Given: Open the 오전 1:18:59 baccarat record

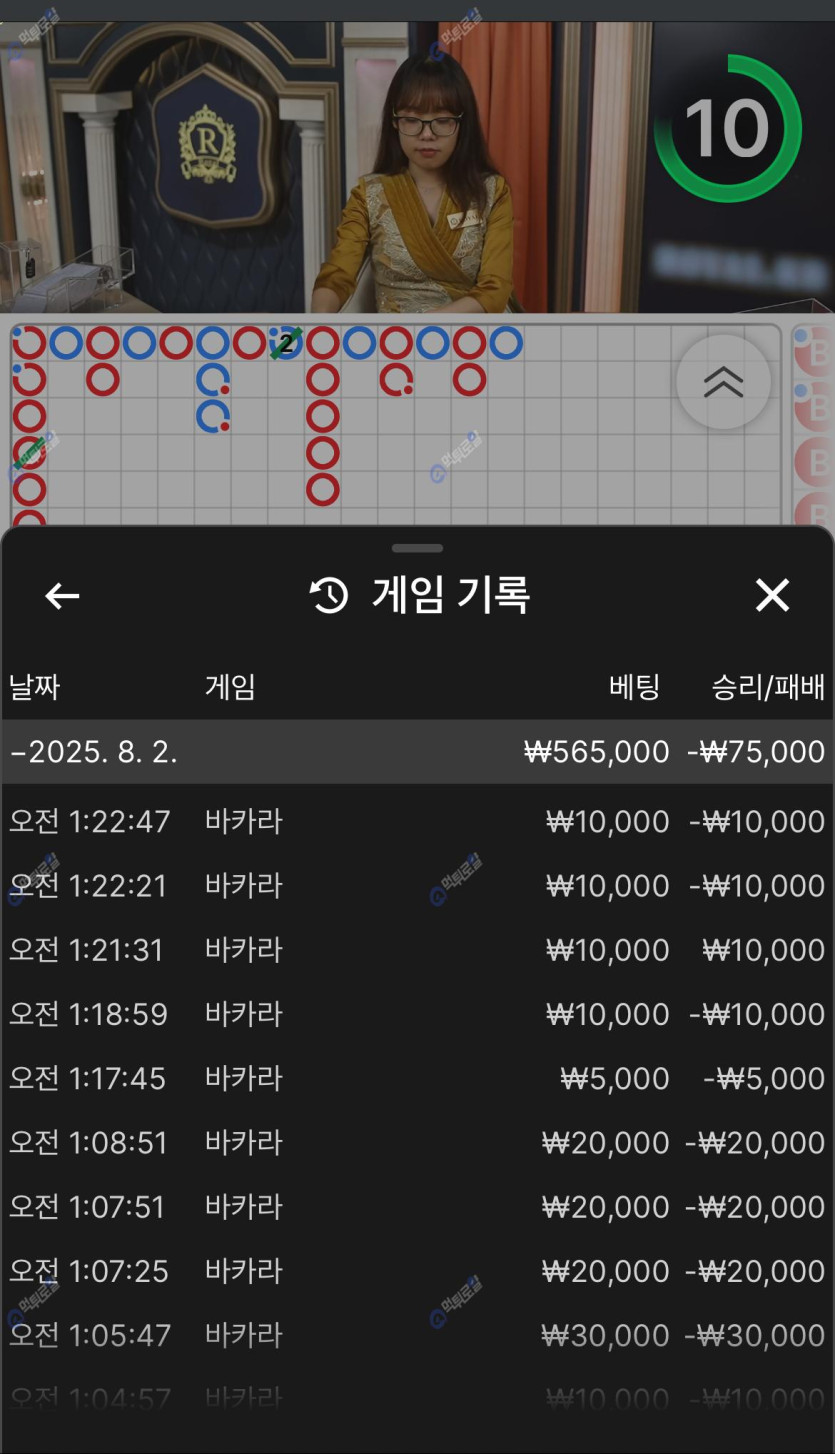Looking at the screenshot, I should coord(416,1014).
